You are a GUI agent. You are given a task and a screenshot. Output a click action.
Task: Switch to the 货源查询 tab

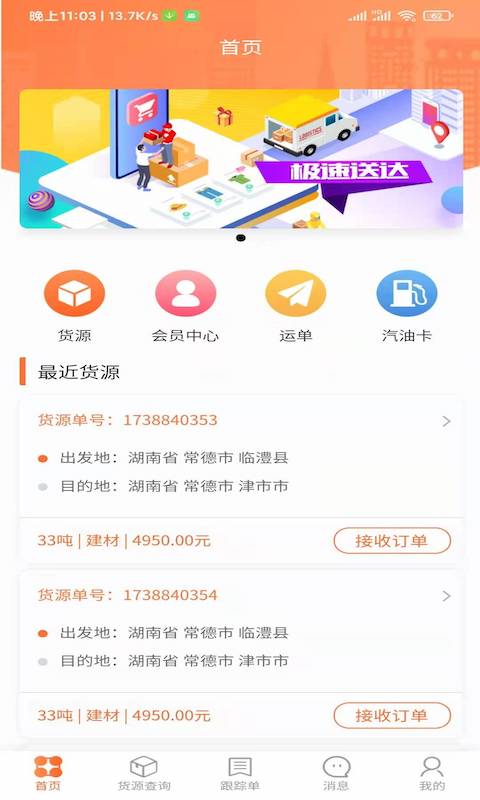(144, 773)
